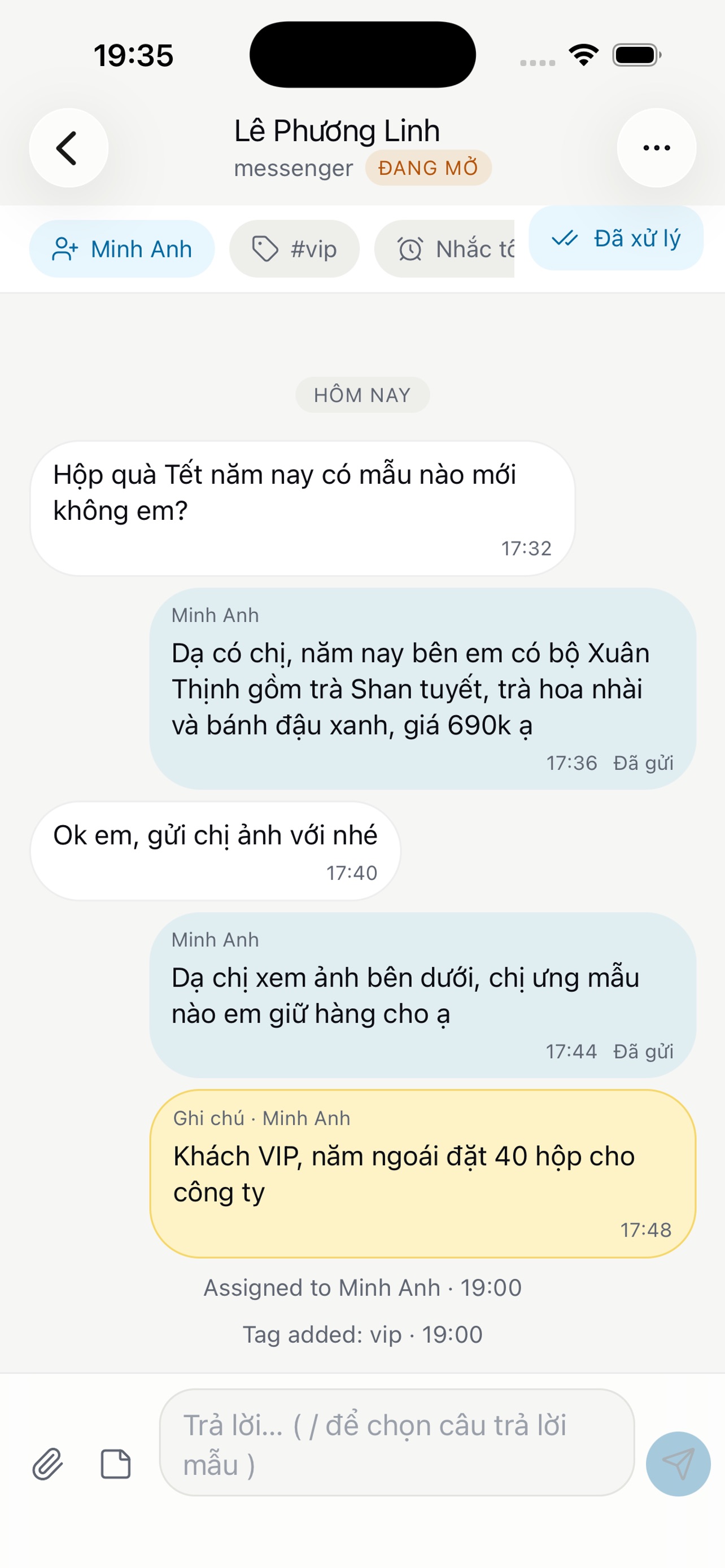The width and height of the screenshot is (725, 1568).
Task: Open the #vip tag chip
Action: 294,249
